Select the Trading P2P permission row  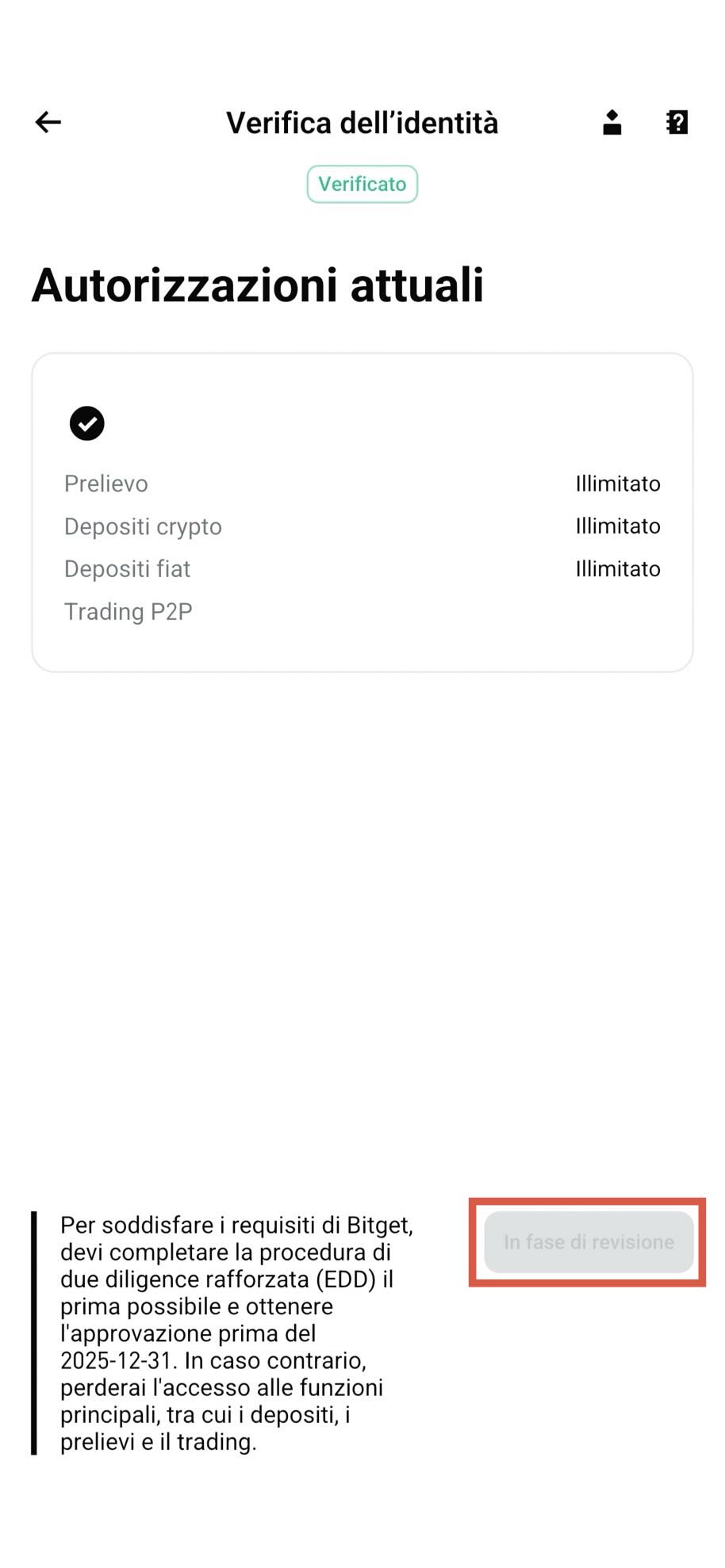pos(129,611)
